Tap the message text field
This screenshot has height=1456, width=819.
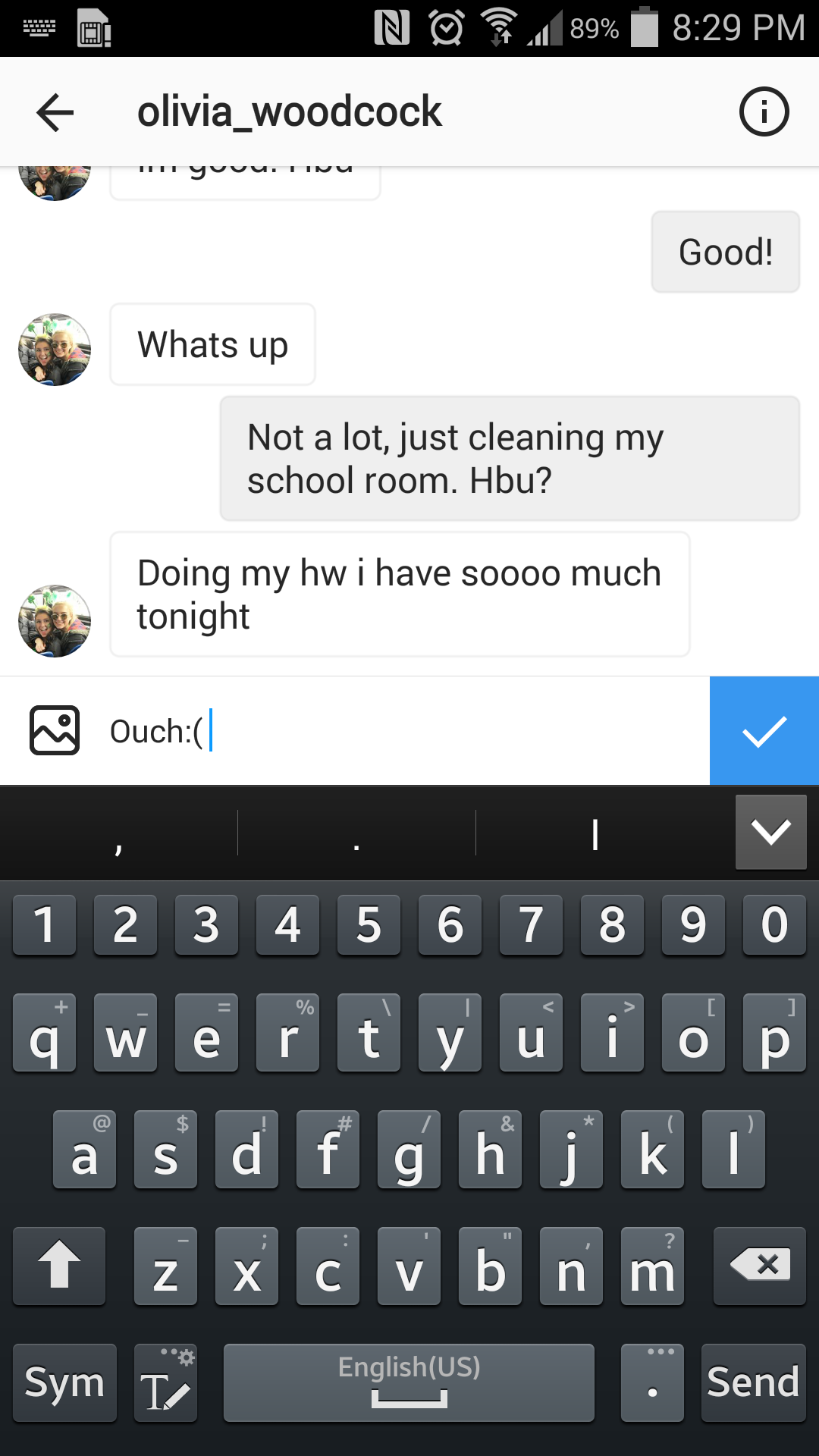409,731
